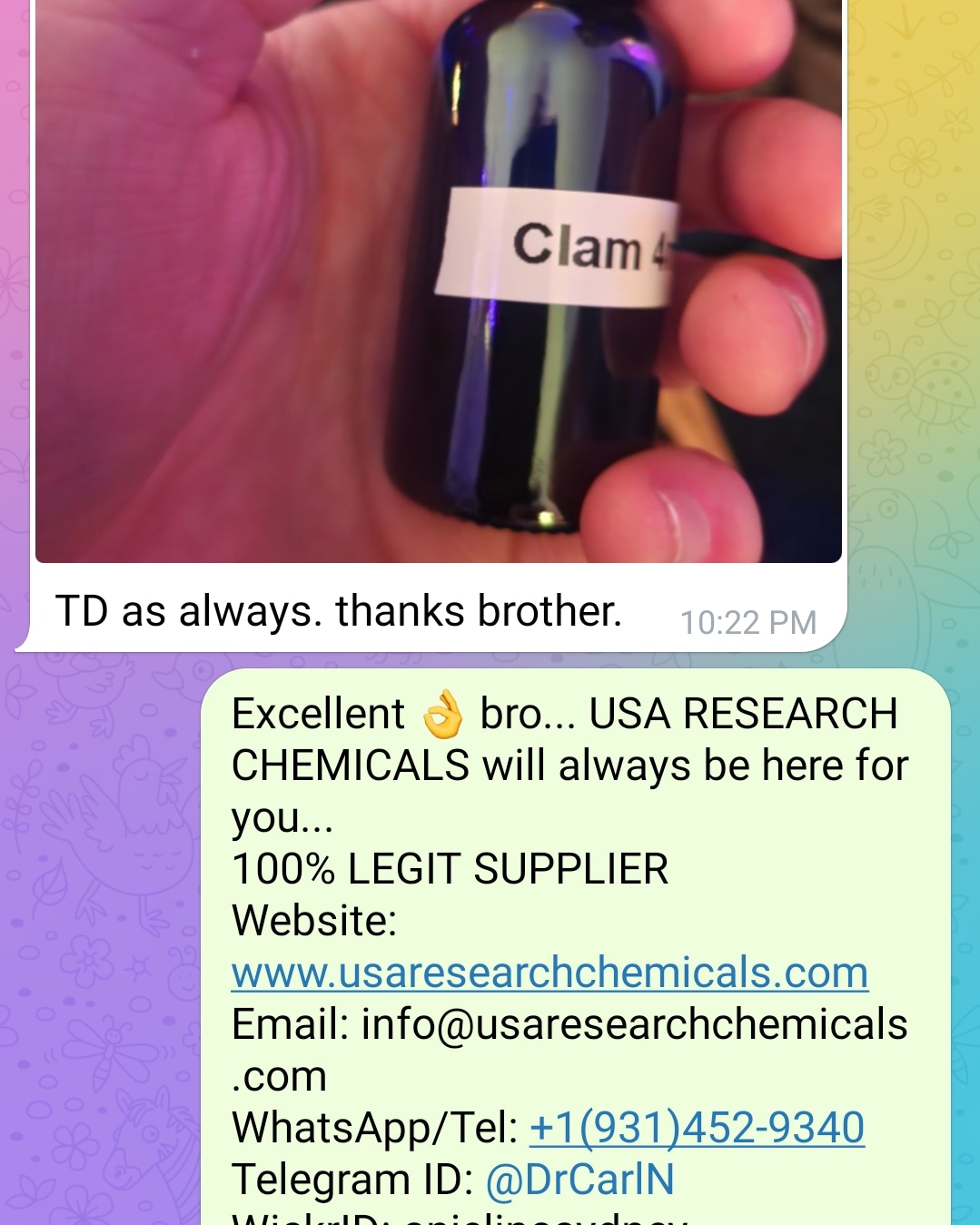980x1225 pixels.
Task: Open the @DrCarlN Telegram mention
Action: [x=580, y=1180]
